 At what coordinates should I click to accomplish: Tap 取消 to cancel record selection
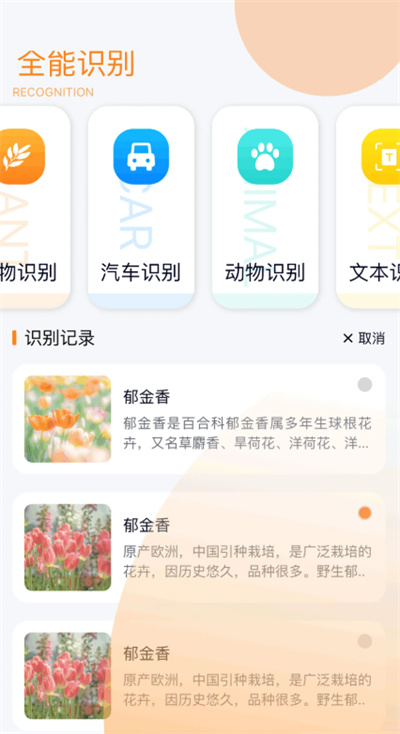[x=364, y=338]
